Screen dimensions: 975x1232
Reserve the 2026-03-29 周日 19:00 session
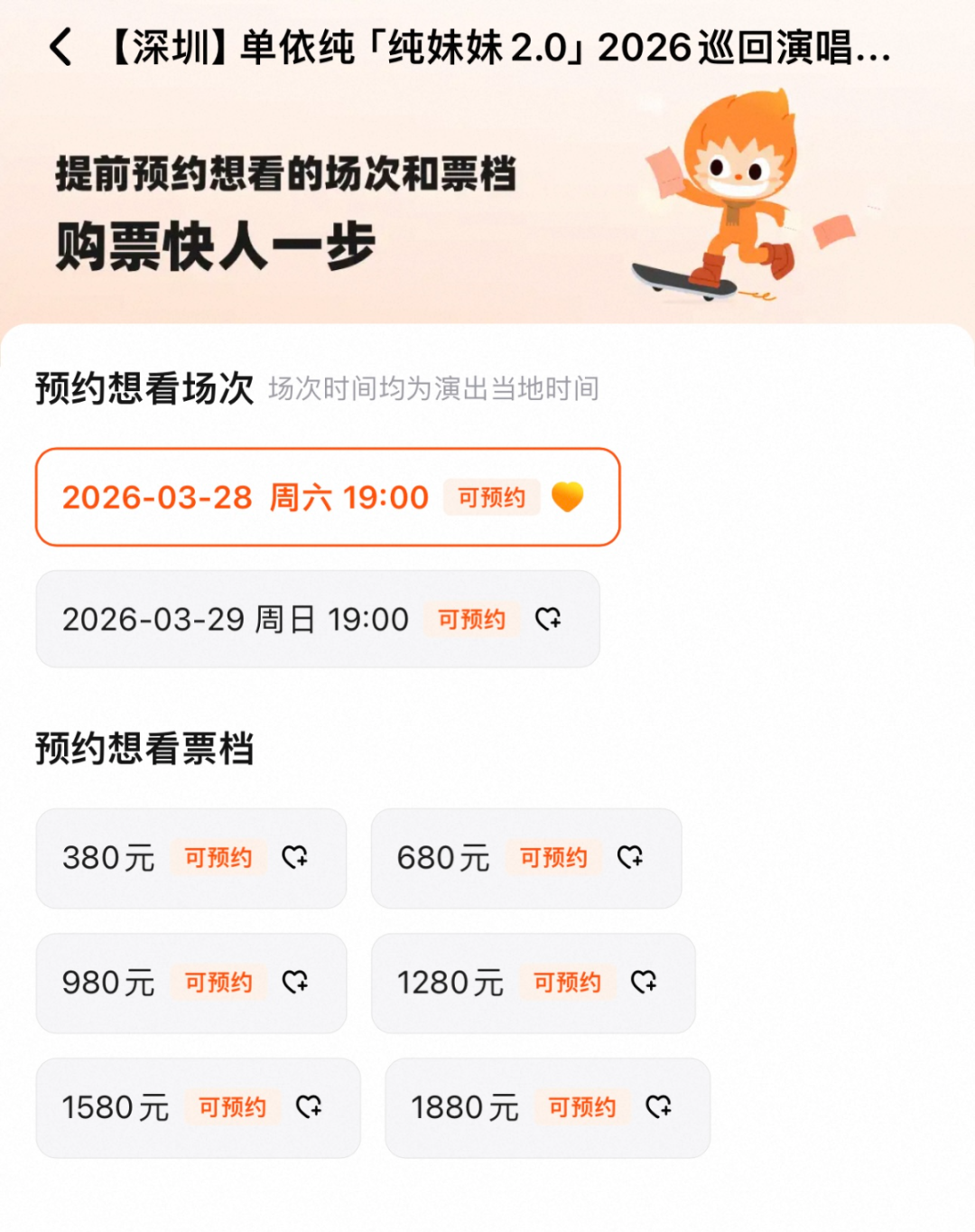coord(317,620)
